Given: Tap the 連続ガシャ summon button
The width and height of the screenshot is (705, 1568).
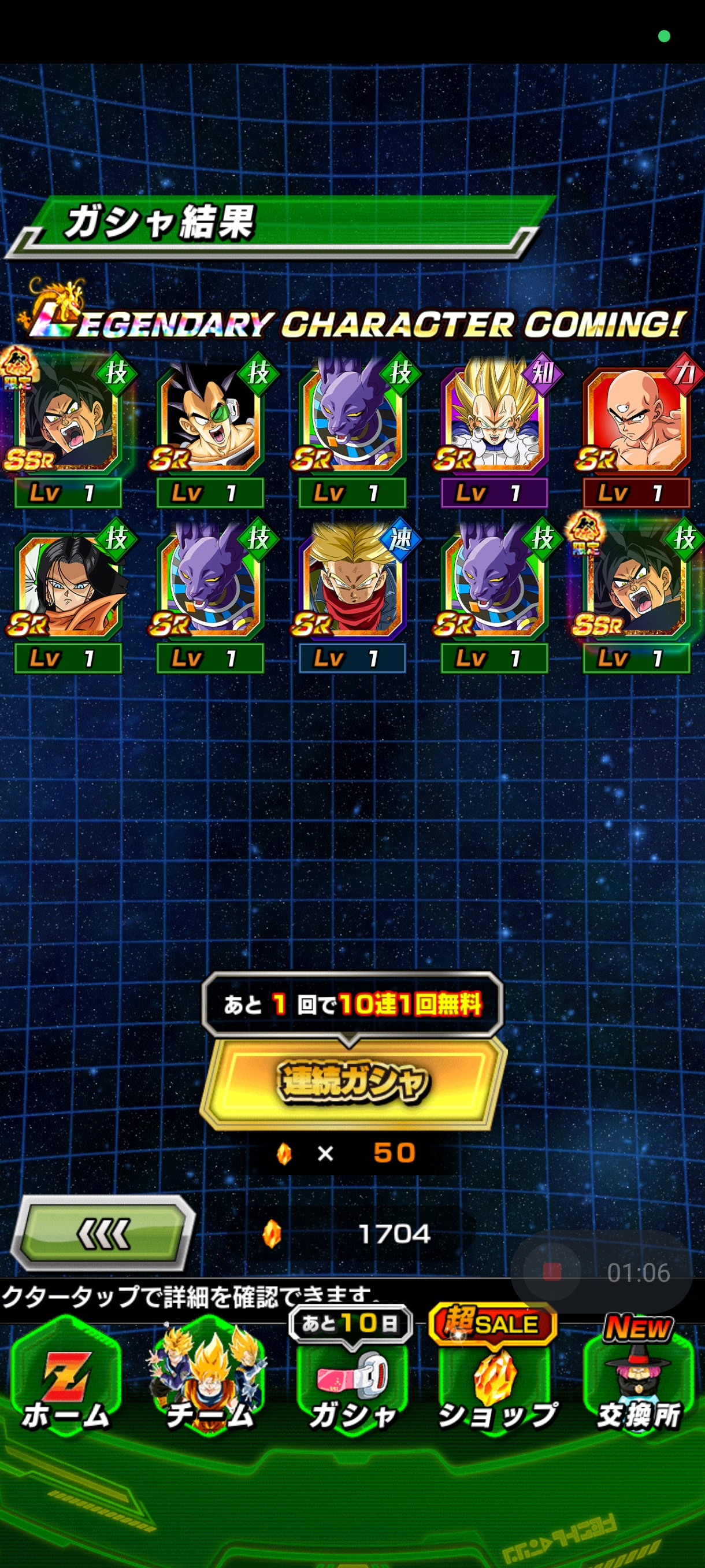Looking at the screenshot, I should (353, 1082).
